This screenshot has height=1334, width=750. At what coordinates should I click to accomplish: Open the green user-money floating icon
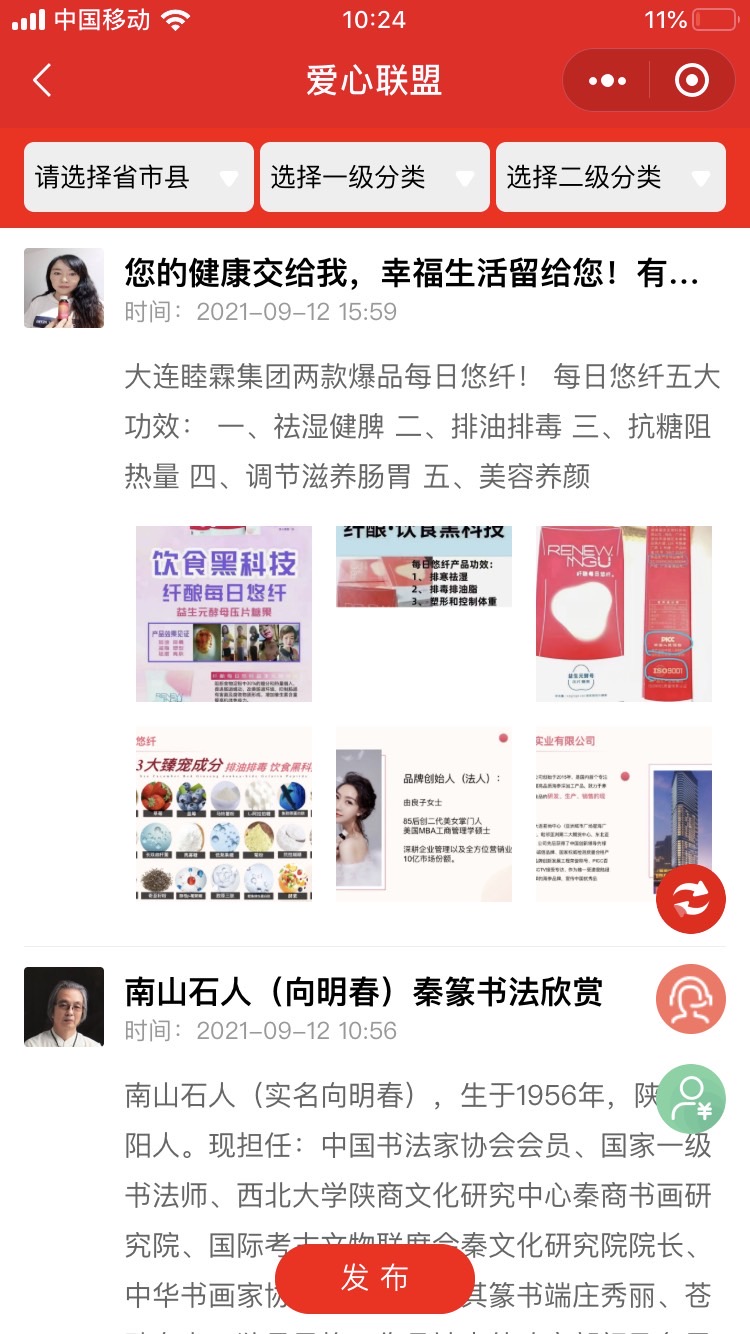point(690,1098)
